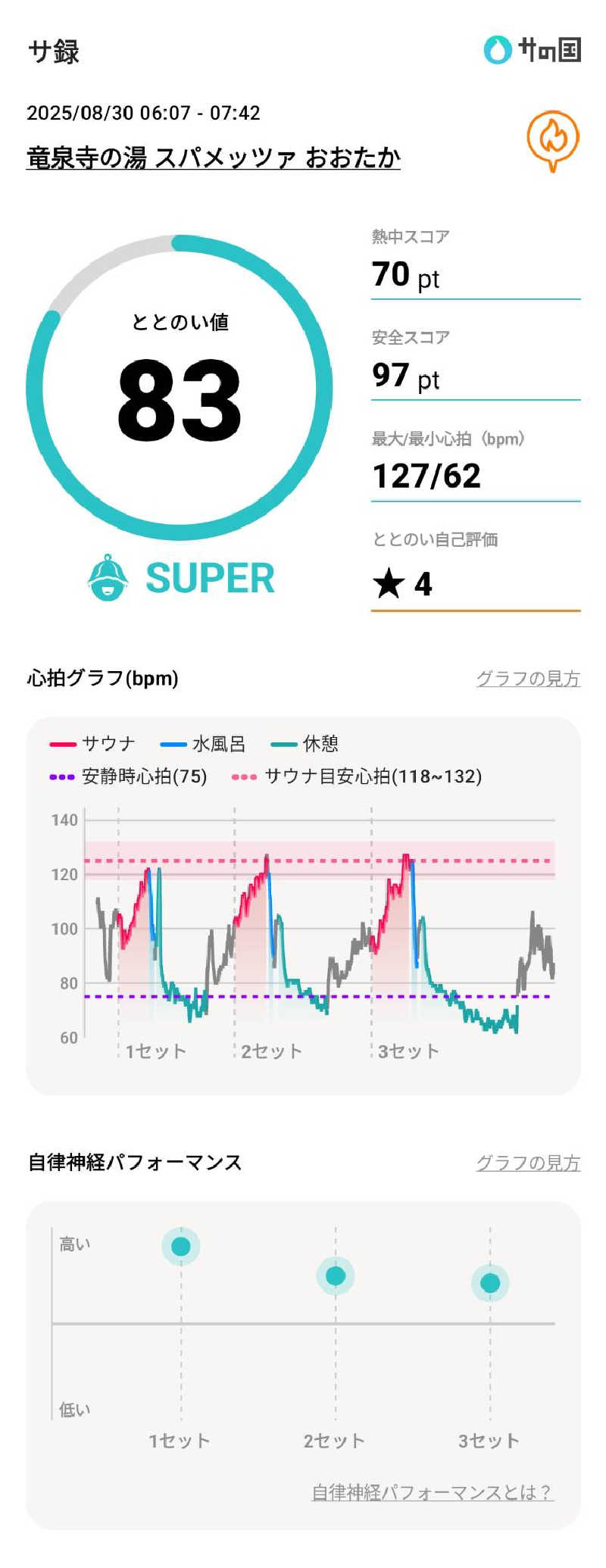This screenshot has height=1568, width=606.
Task: Tap the orange flame icon
Action: [x=553, y=139]
